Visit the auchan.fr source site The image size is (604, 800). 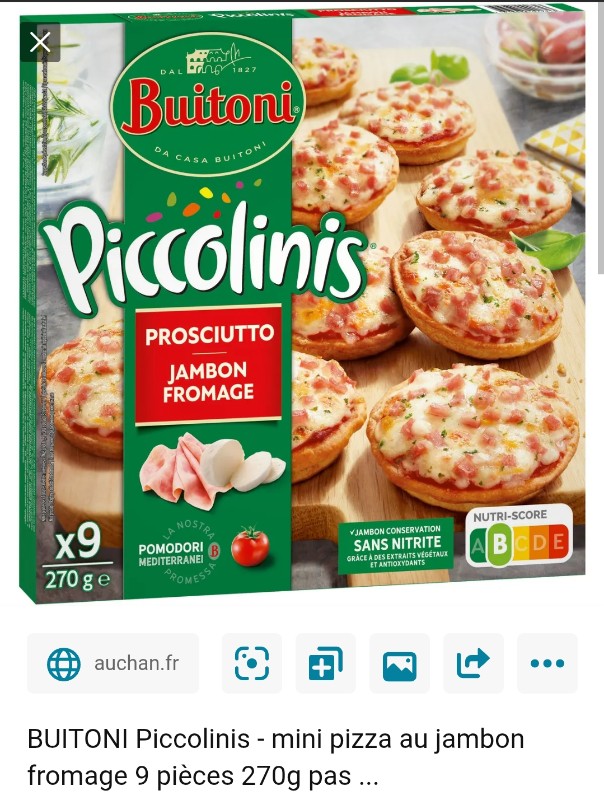pos(113,663)
